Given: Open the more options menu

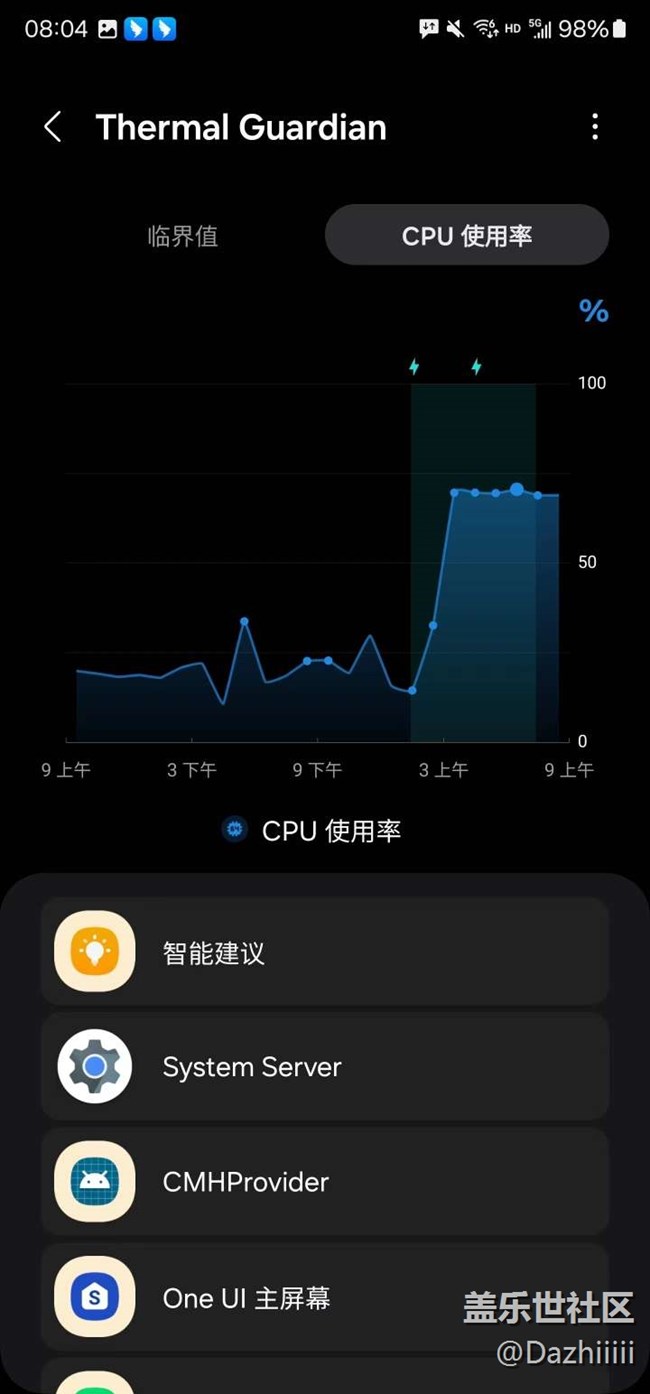Looking at the screenshot, I should 595,127.
